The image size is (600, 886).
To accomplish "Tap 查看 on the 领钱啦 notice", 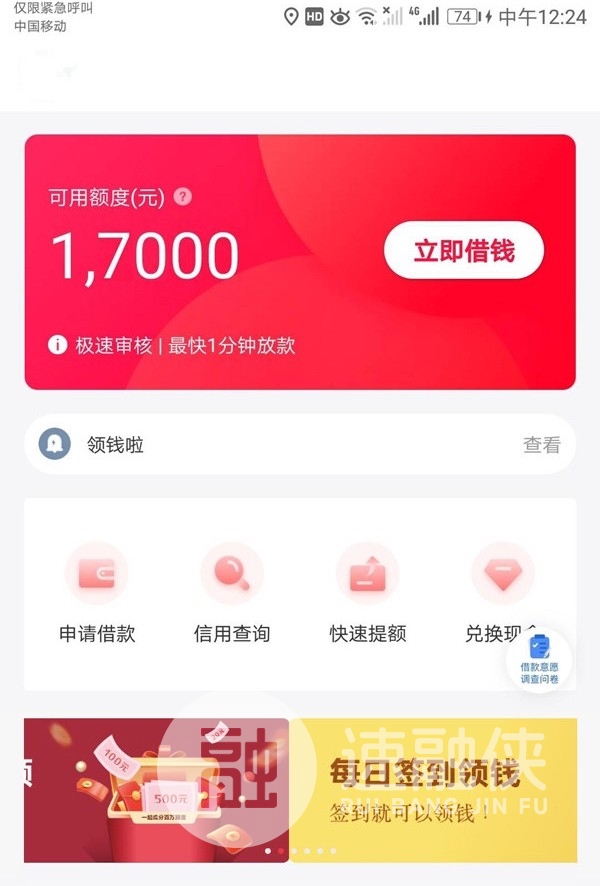I will (x=541, y=445).
